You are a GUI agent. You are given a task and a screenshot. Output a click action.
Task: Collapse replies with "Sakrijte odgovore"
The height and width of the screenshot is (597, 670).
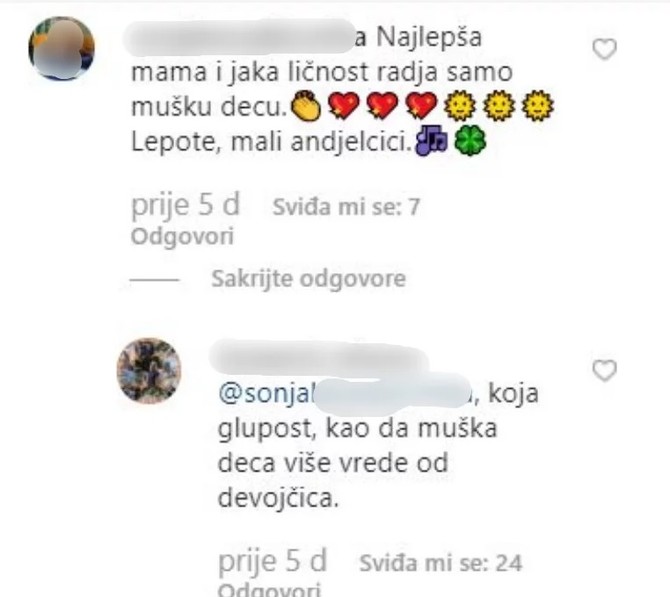(x=308, y=279)
